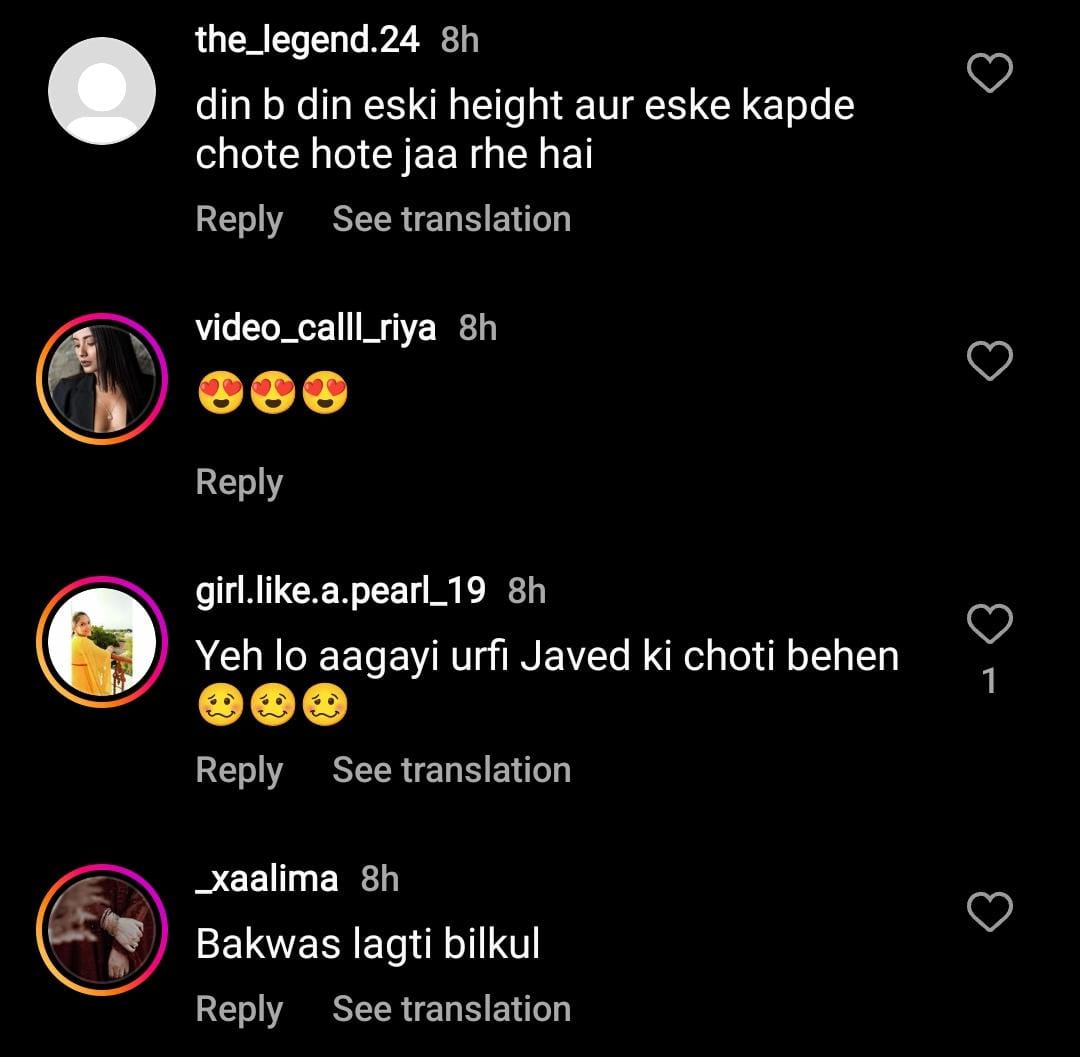See translation of the_legend.24's comment
This screenshot has width=1080, height=1057.
point(451,219)
